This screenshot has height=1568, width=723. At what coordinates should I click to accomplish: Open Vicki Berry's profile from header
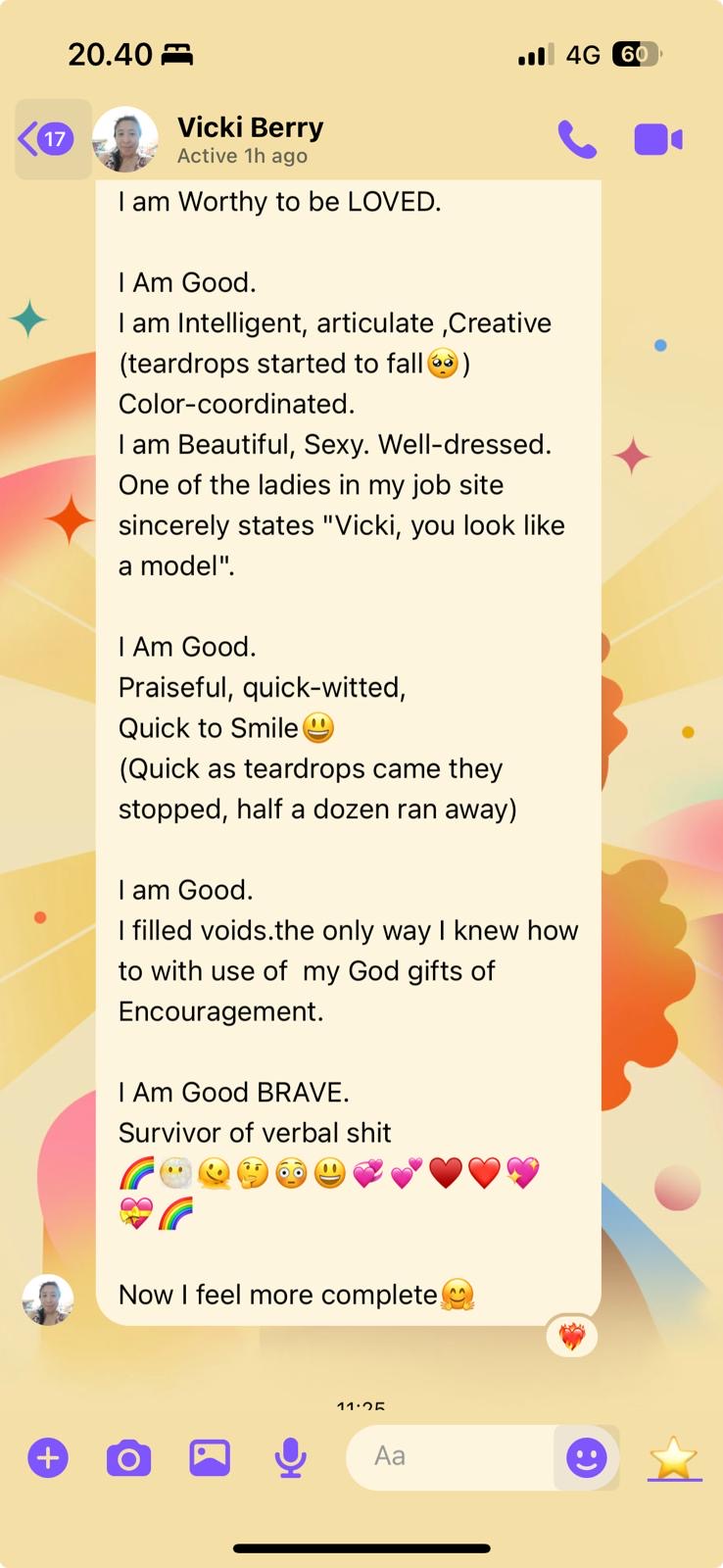249,139
